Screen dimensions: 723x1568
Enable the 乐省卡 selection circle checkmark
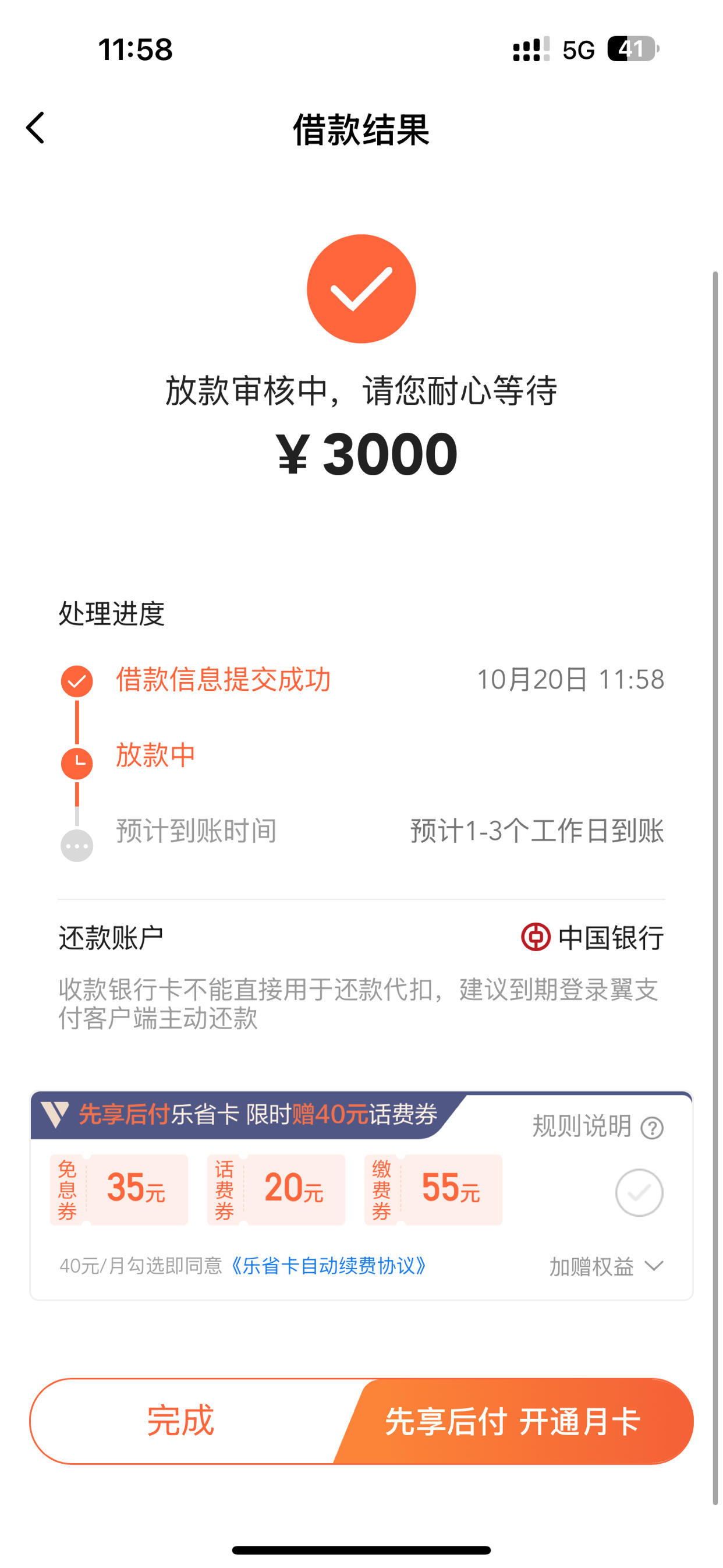(639, 1193)
